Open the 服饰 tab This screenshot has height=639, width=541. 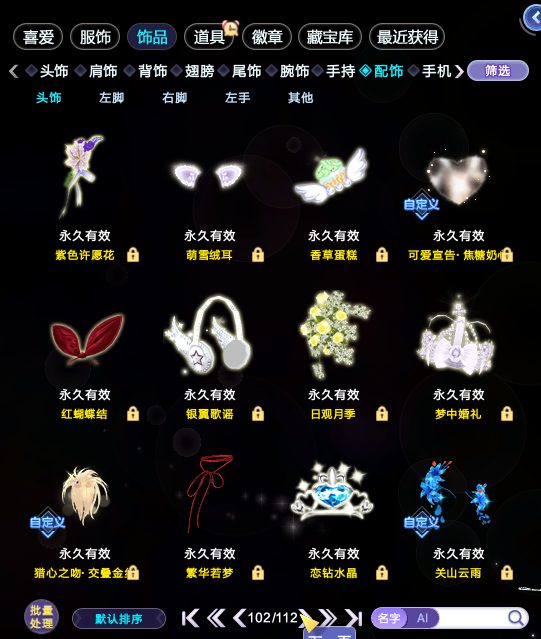click(x=95, y=37)
